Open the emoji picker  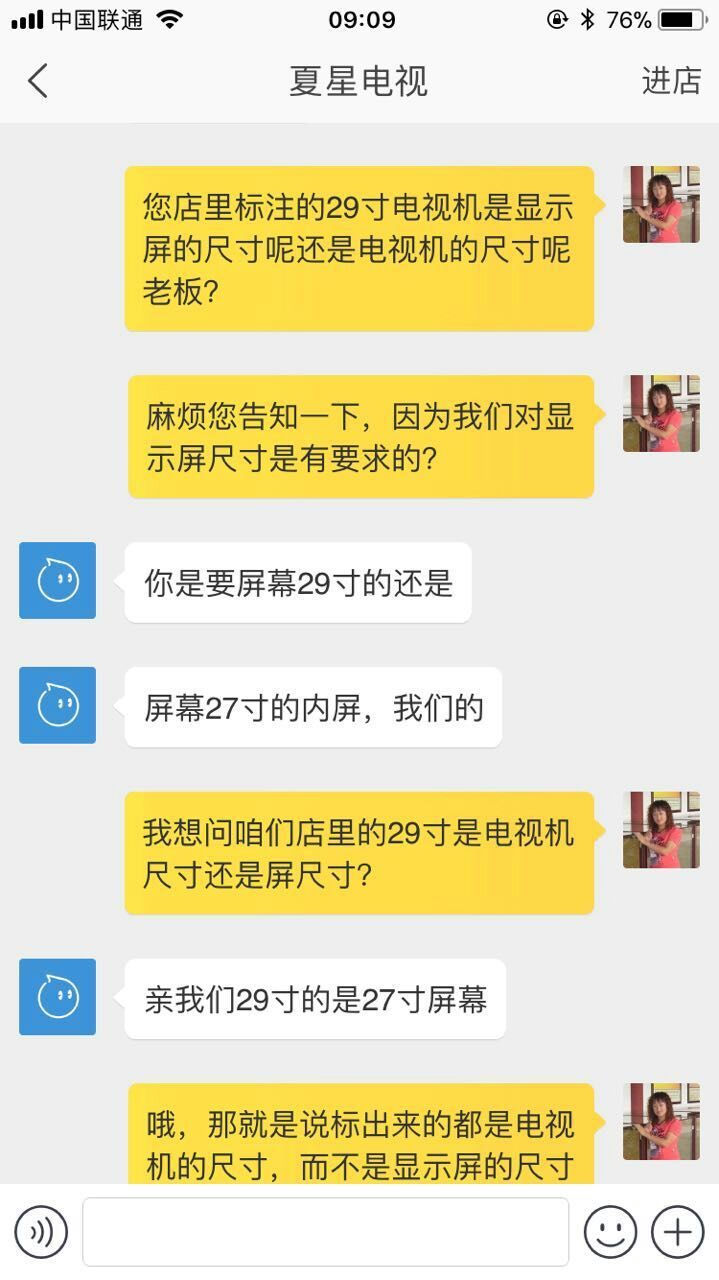tap(610, 1231)
